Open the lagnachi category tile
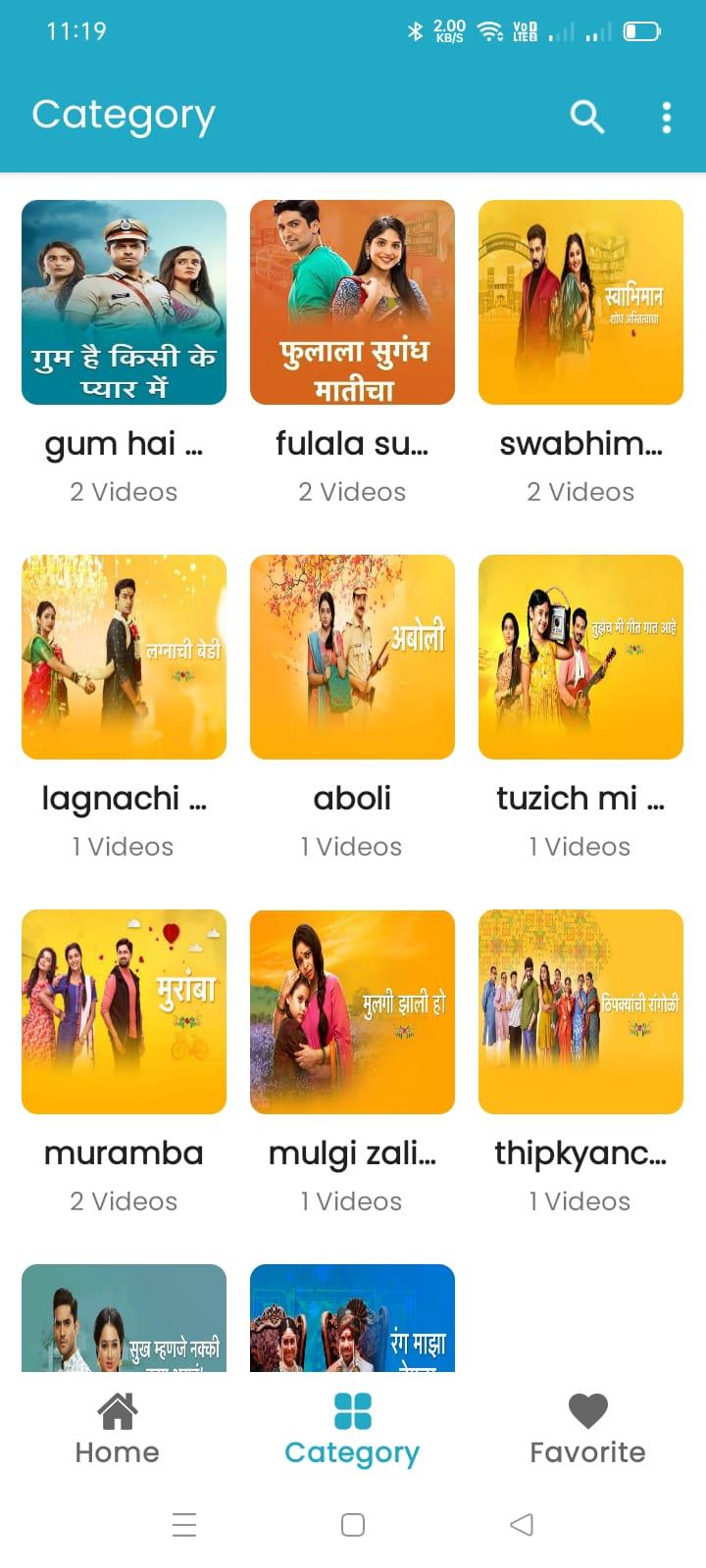The width and height of the screenshot is (706, 1568). point(124,658)
